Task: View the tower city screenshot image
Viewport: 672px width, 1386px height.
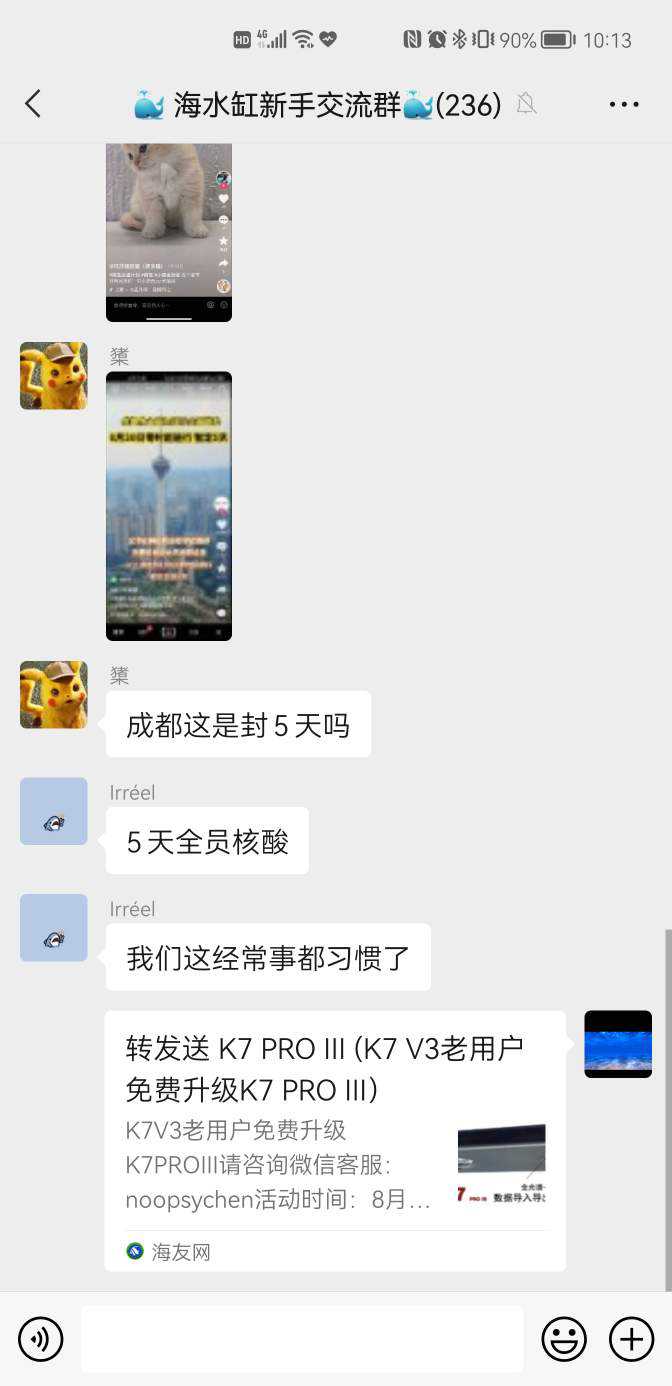Action: pos(168,506)
